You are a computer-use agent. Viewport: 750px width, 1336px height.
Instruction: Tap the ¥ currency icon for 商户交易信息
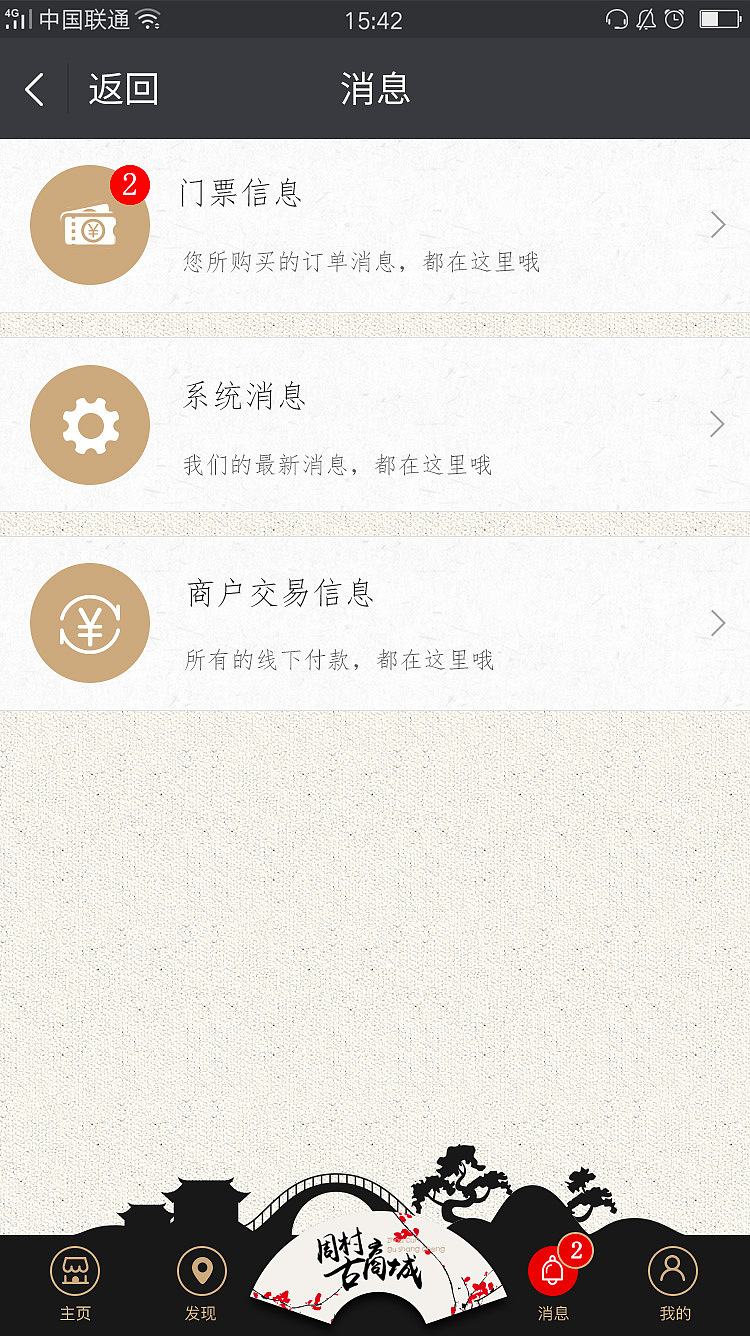pos(90,622)
